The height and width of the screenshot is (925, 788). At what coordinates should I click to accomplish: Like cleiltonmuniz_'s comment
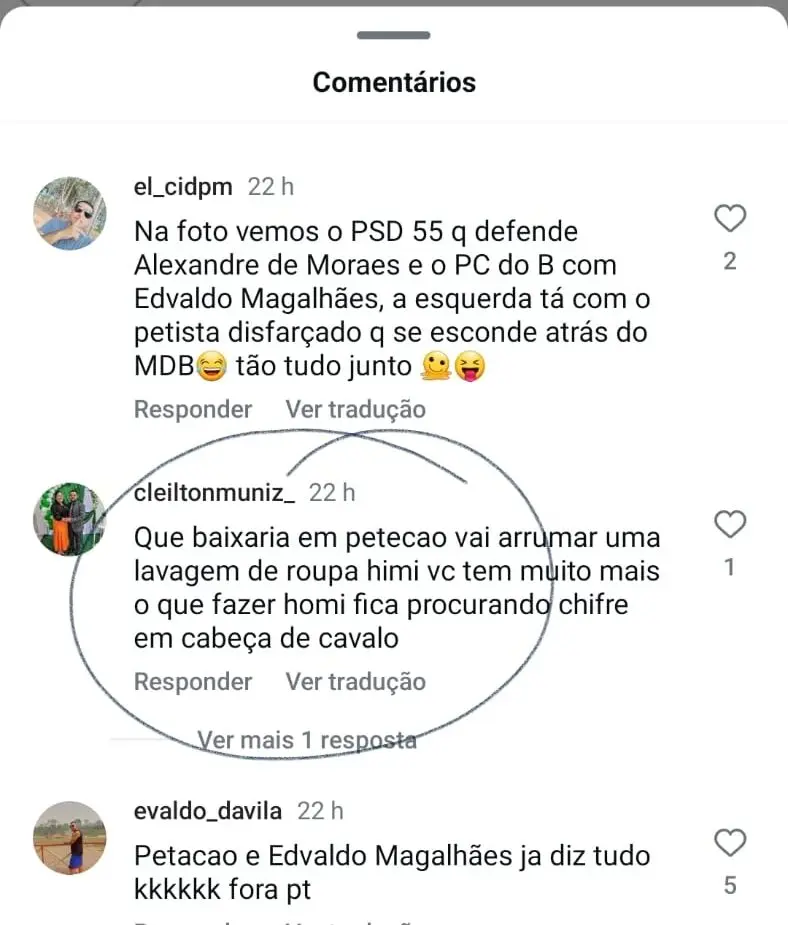click(730, 524)
